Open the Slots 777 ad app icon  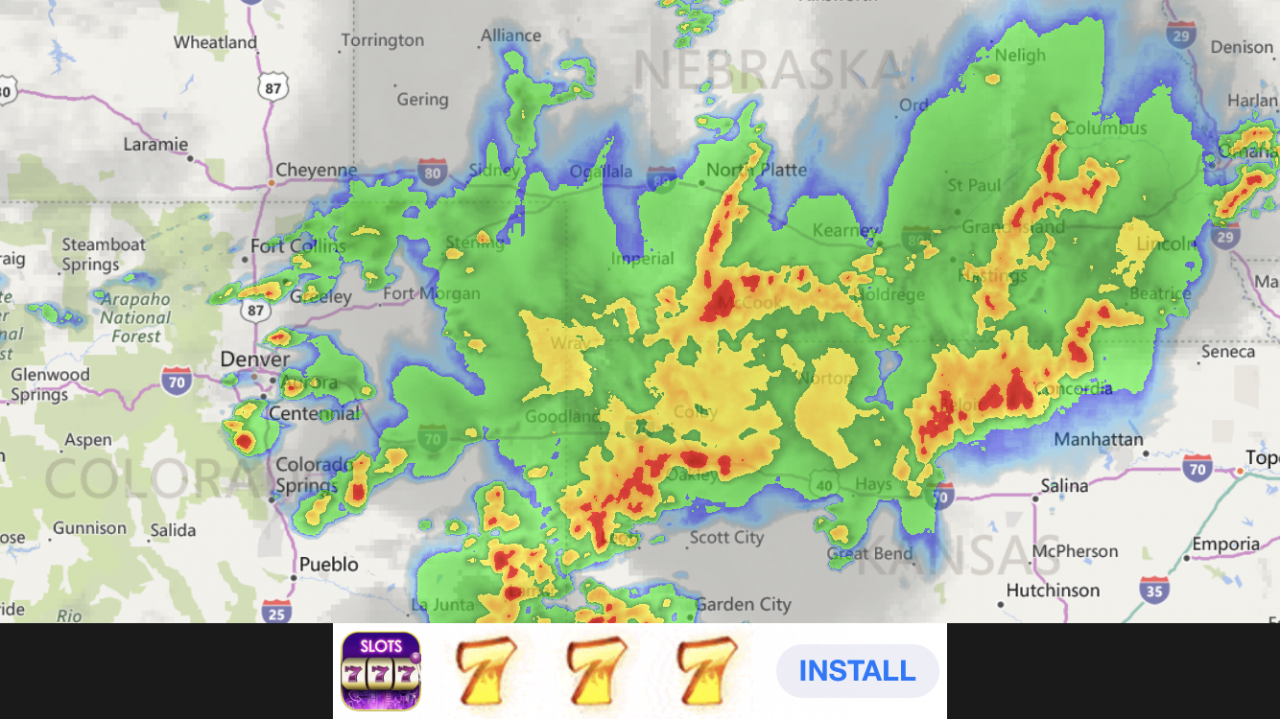pyautogui.click(x=381, y=671)
